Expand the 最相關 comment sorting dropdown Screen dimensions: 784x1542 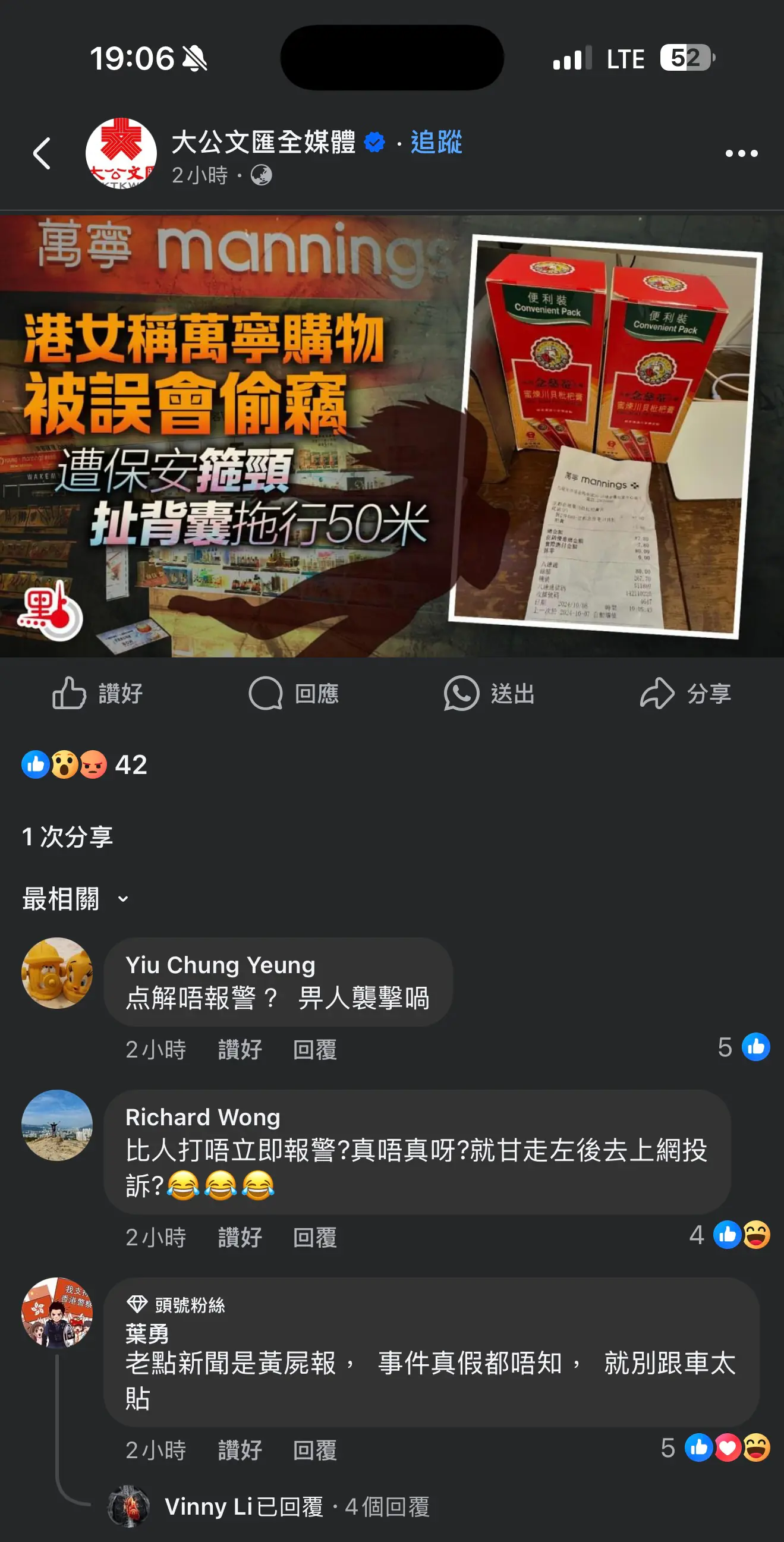point(75,898)
